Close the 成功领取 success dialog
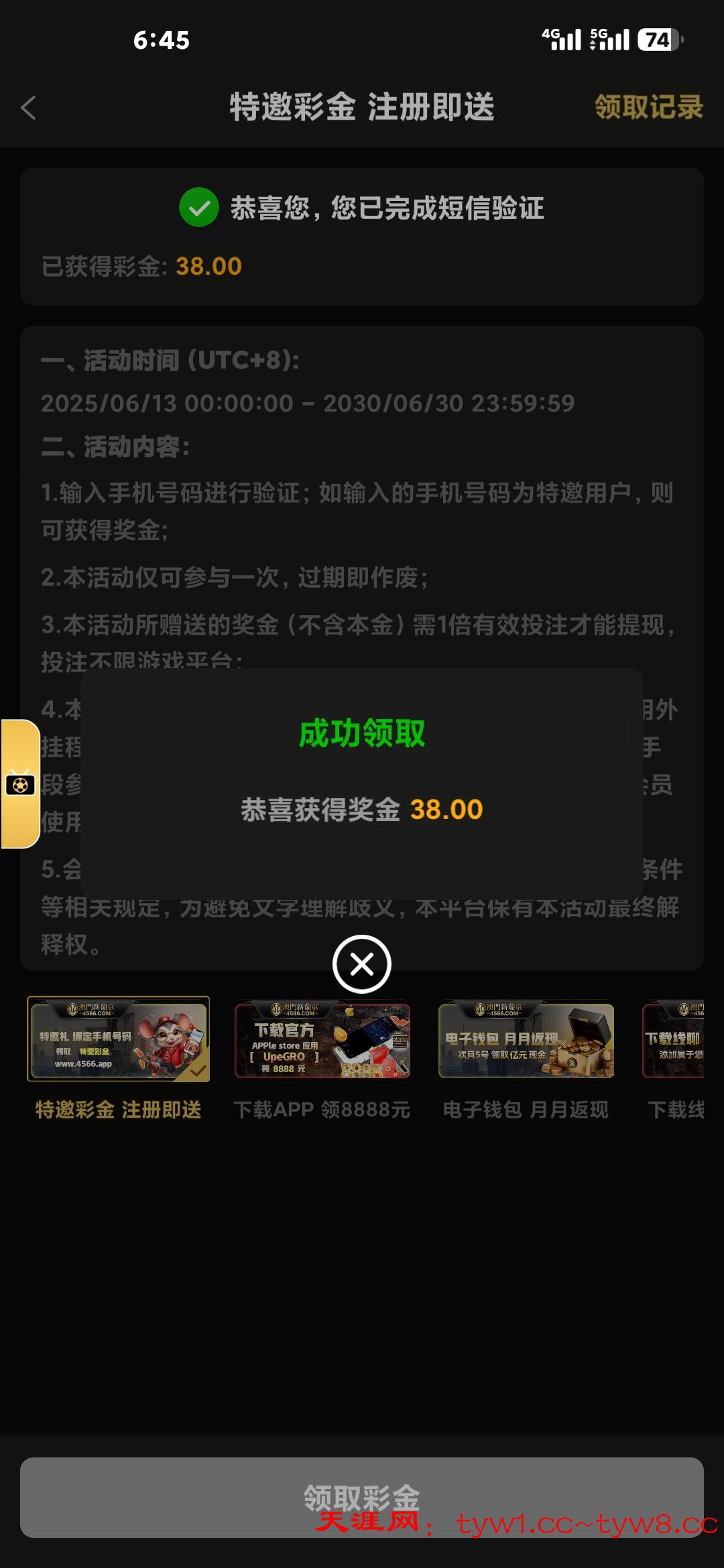 coord(362,963)
